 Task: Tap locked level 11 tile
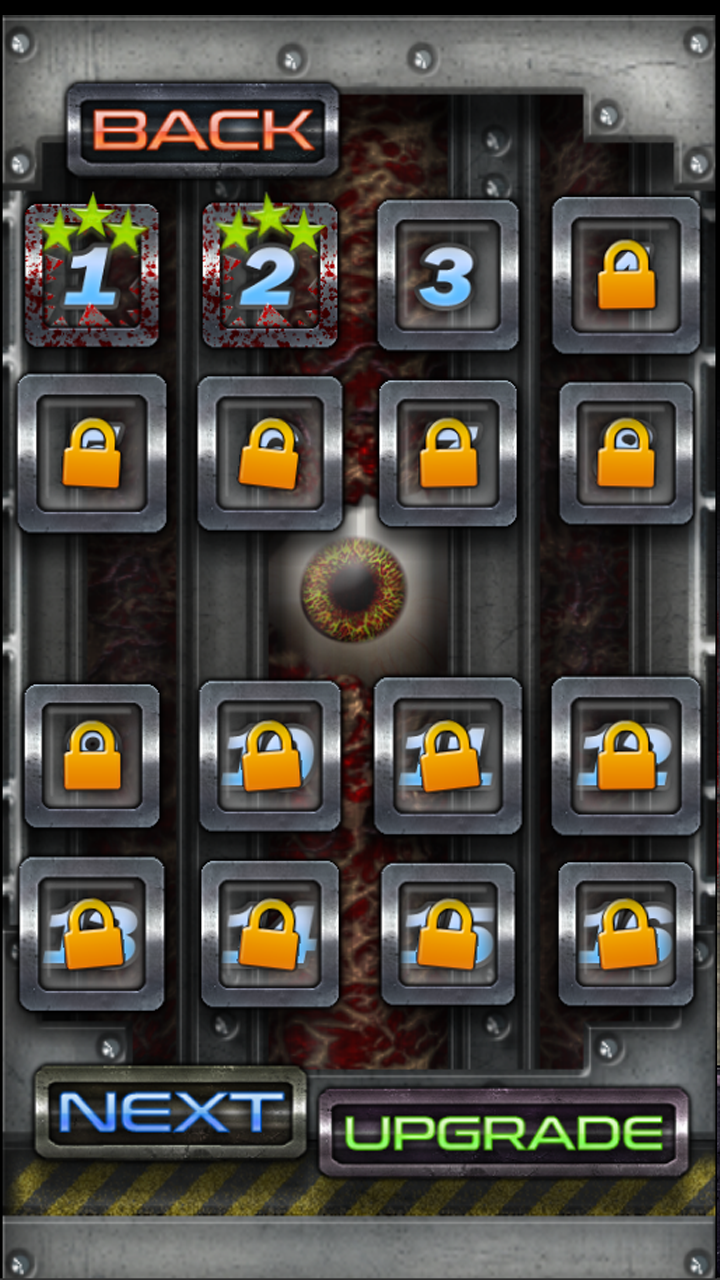448,756
